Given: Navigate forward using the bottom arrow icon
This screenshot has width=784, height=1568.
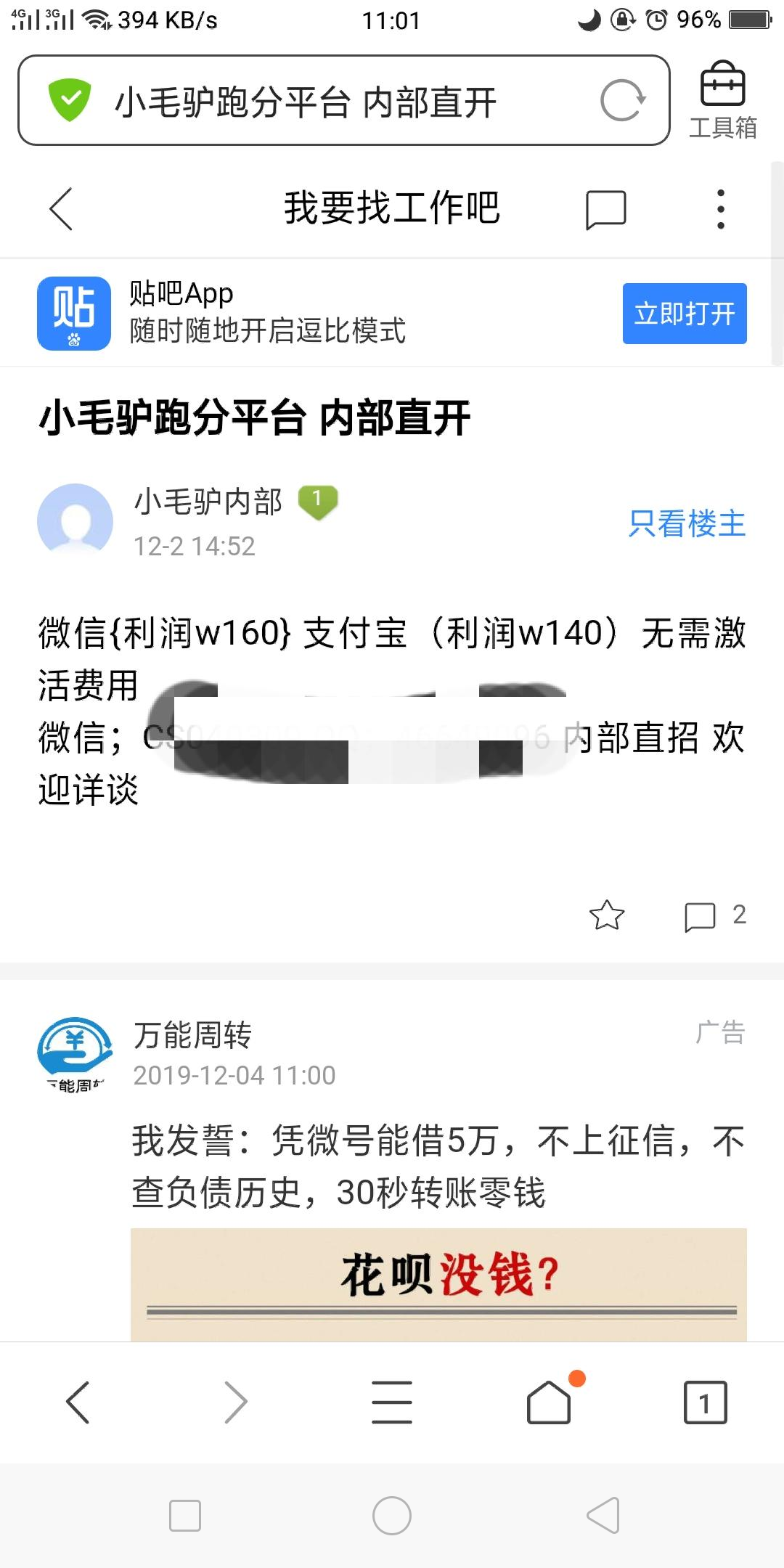Looking at the screenshot, I should click(x=234, y=1402).
